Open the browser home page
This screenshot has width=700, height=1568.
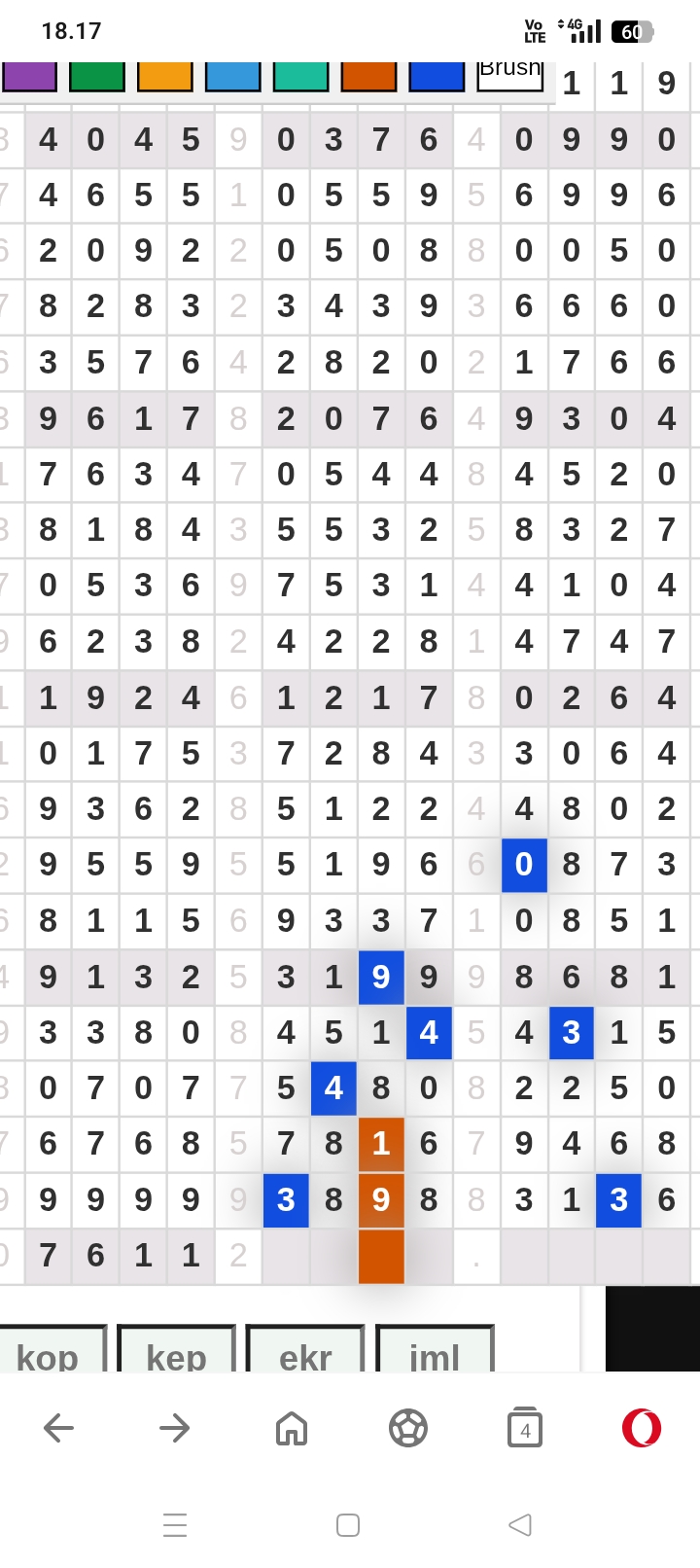coord(292,1428)
